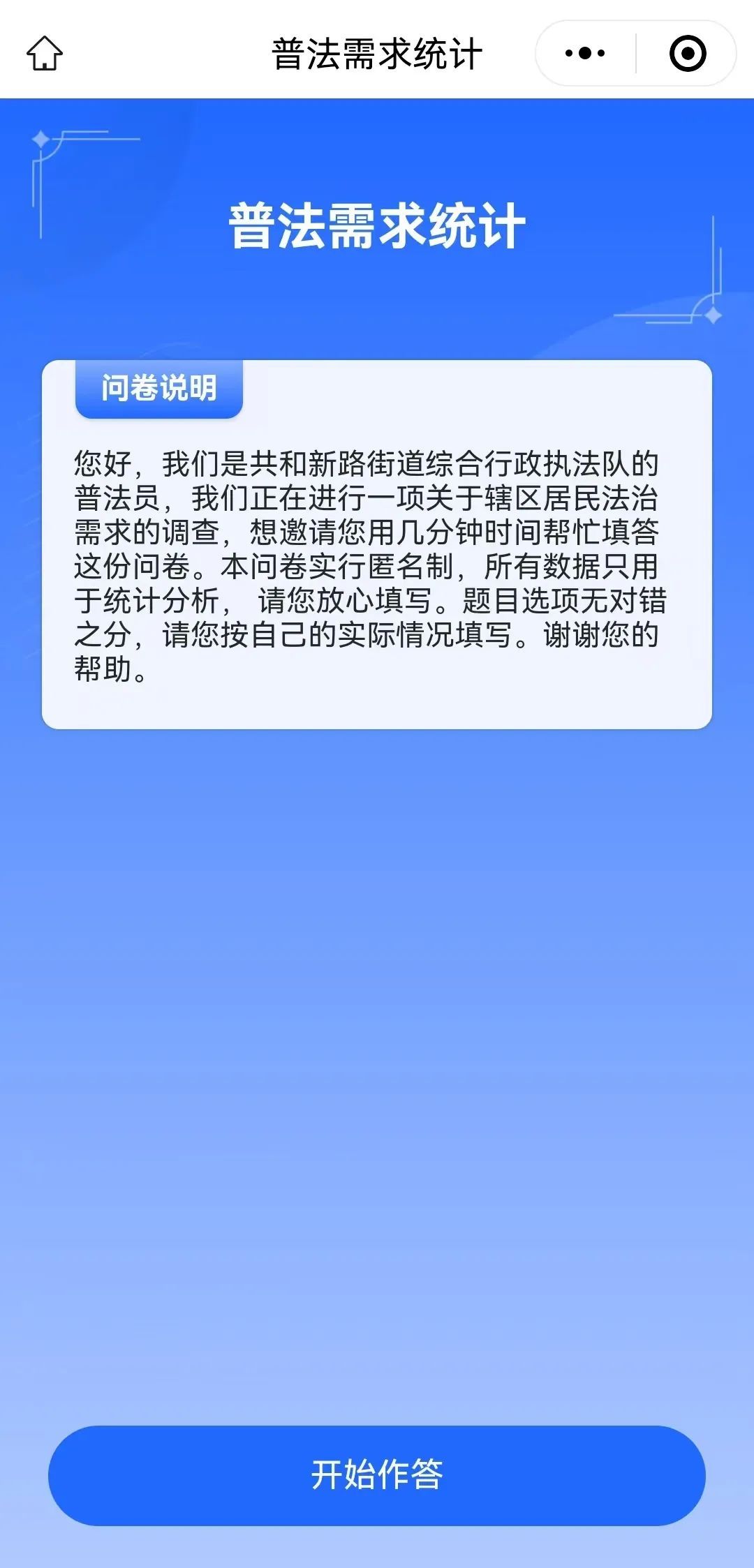Close the mini program with the circle icon
754x1568 pixels.
coord(687,53)
